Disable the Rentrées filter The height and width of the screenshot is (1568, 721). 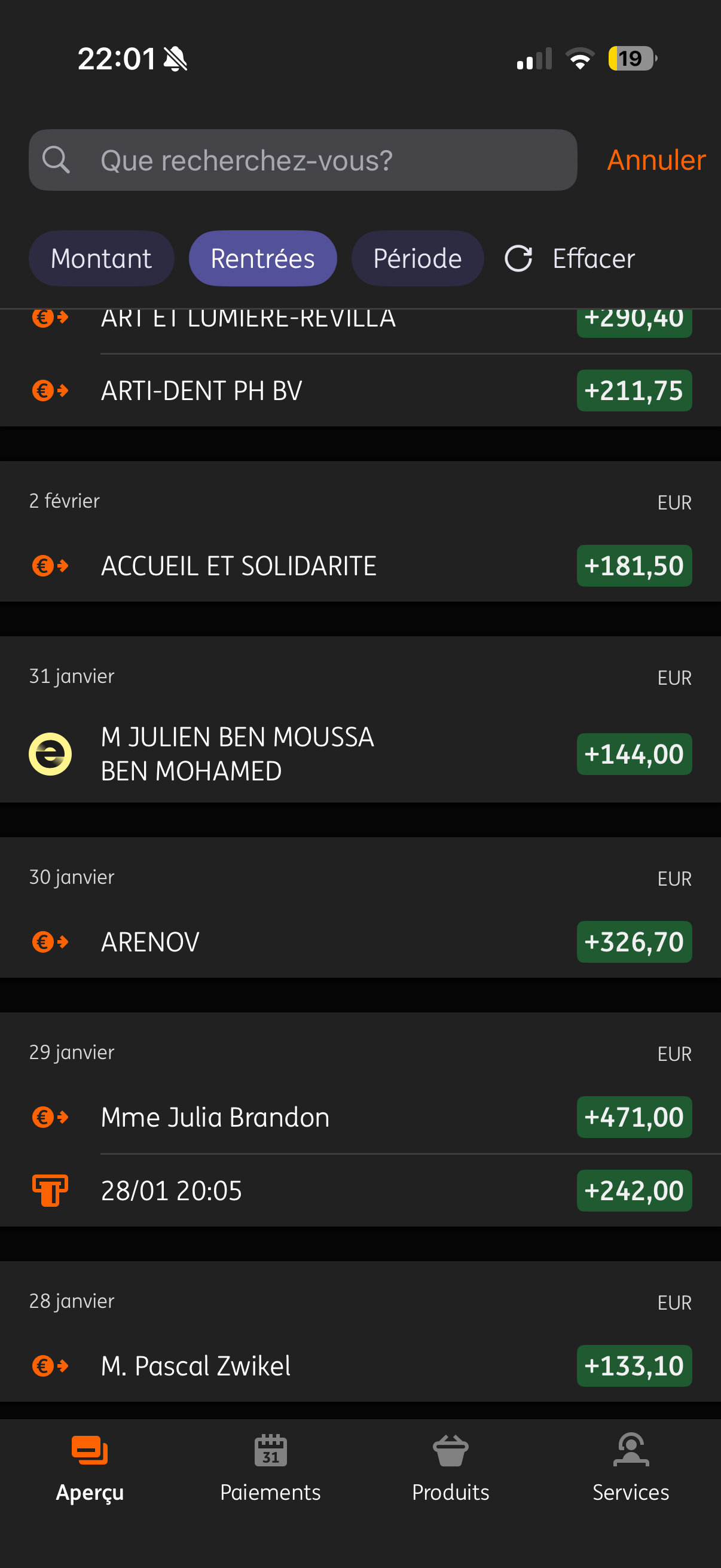point(262,258)
